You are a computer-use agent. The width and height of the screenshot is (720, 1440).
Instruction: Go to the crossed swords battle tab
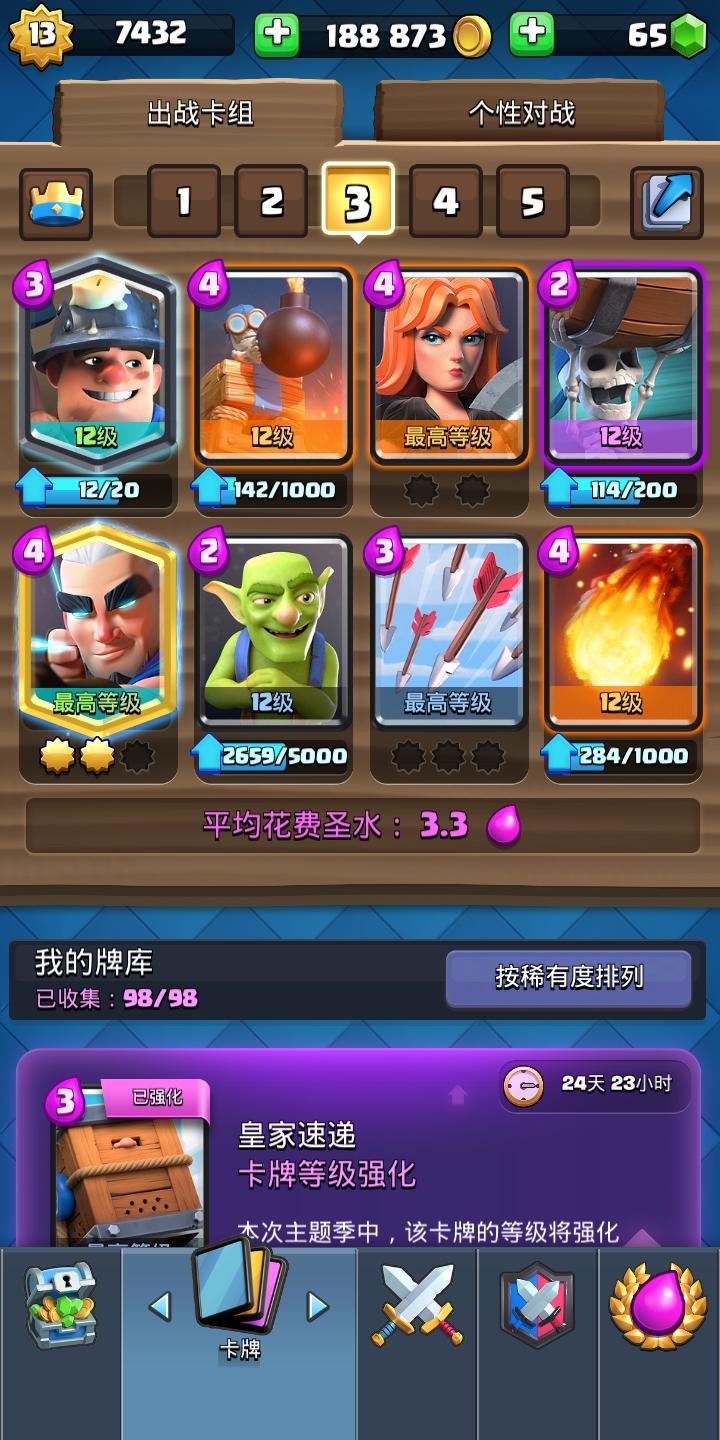pos(417,1305)
